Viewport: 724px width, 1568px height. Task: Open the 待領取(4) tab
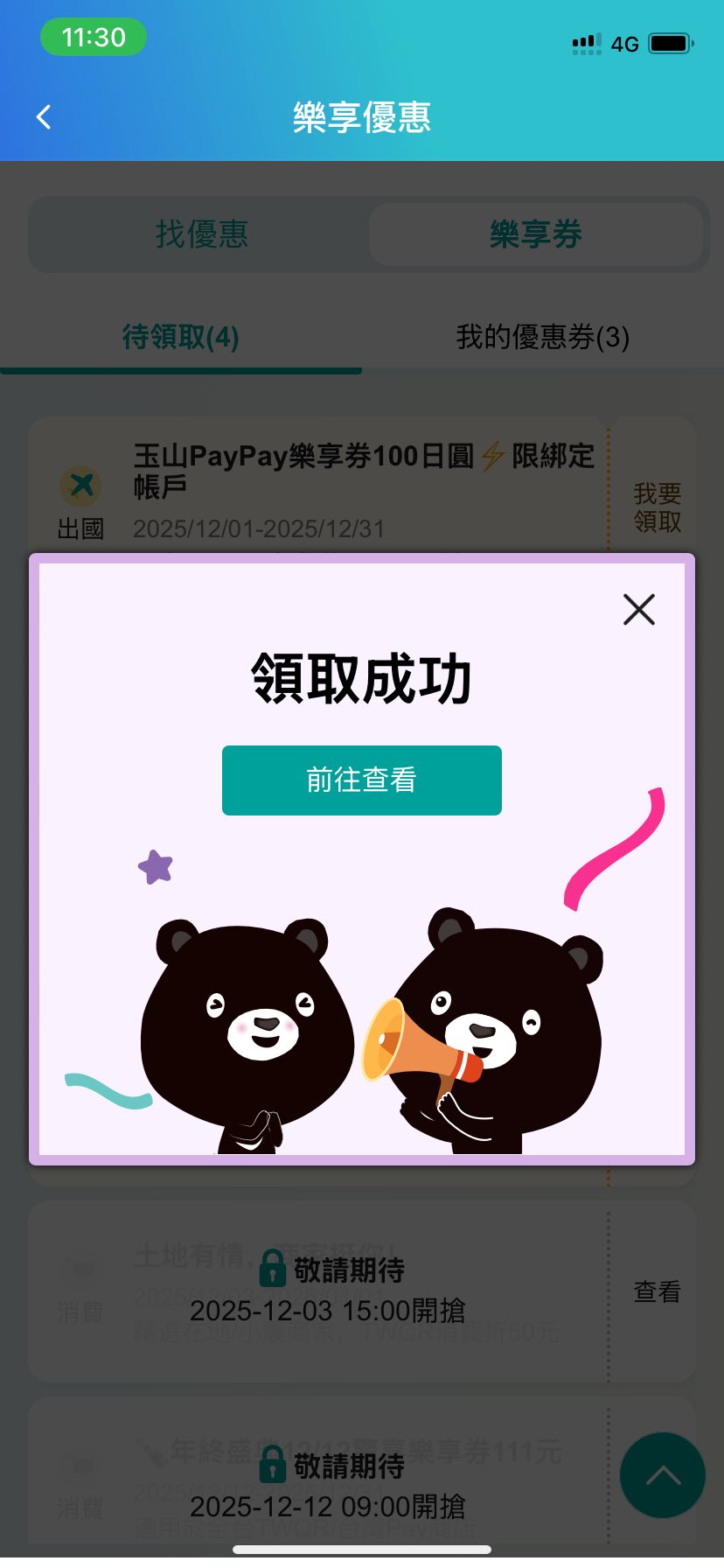coord(181,337)
